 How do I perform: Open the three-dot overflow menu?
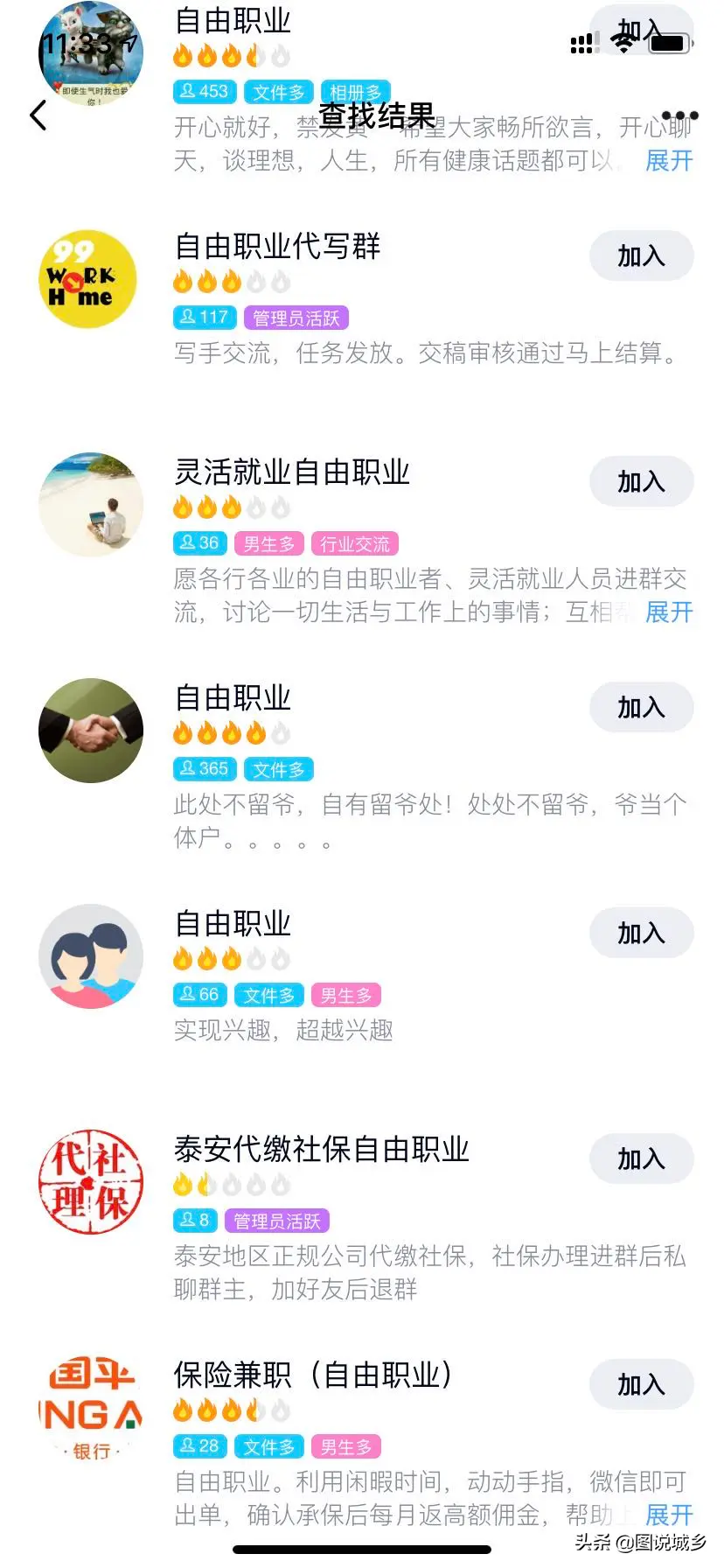(x=679, y=115)
